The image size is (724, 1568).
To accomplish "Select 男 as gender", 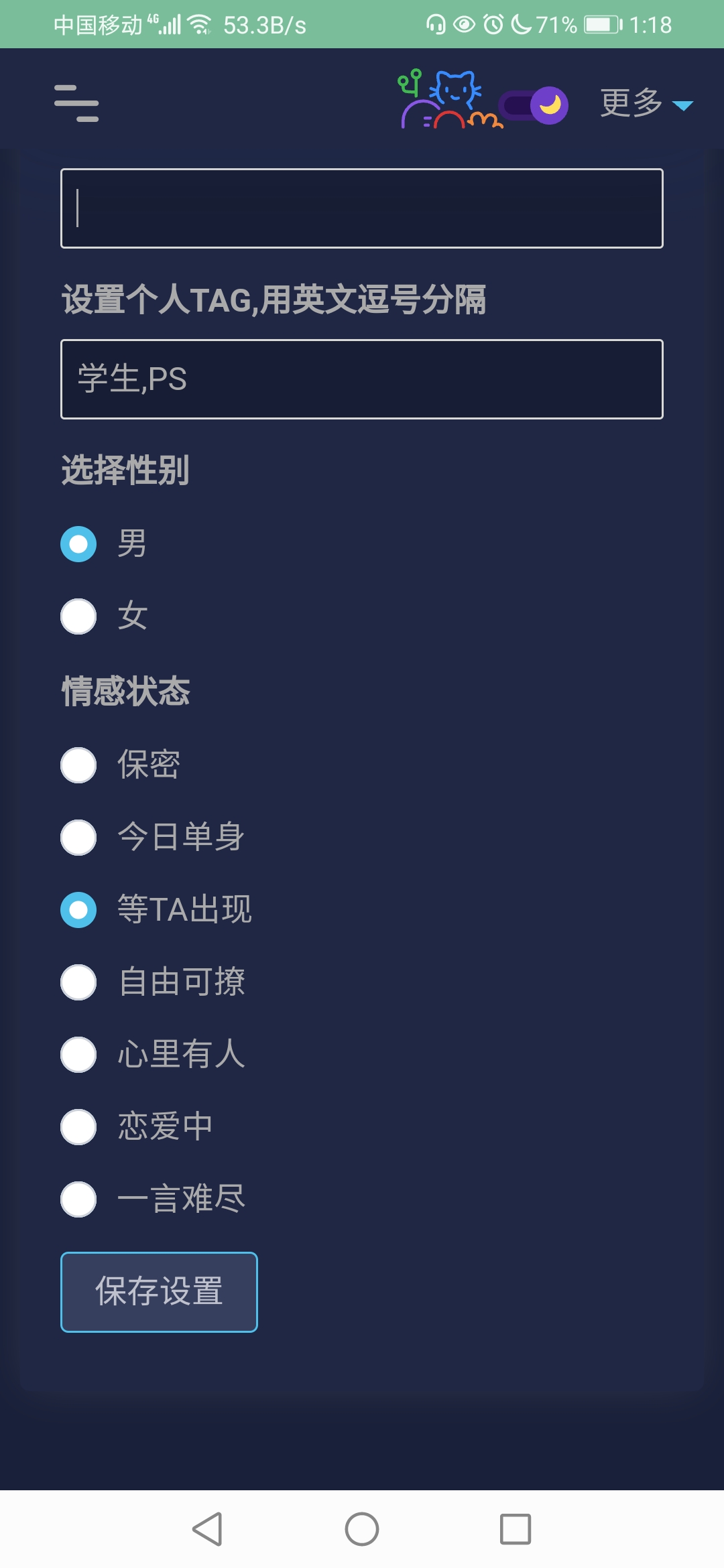I will point(78,544).
